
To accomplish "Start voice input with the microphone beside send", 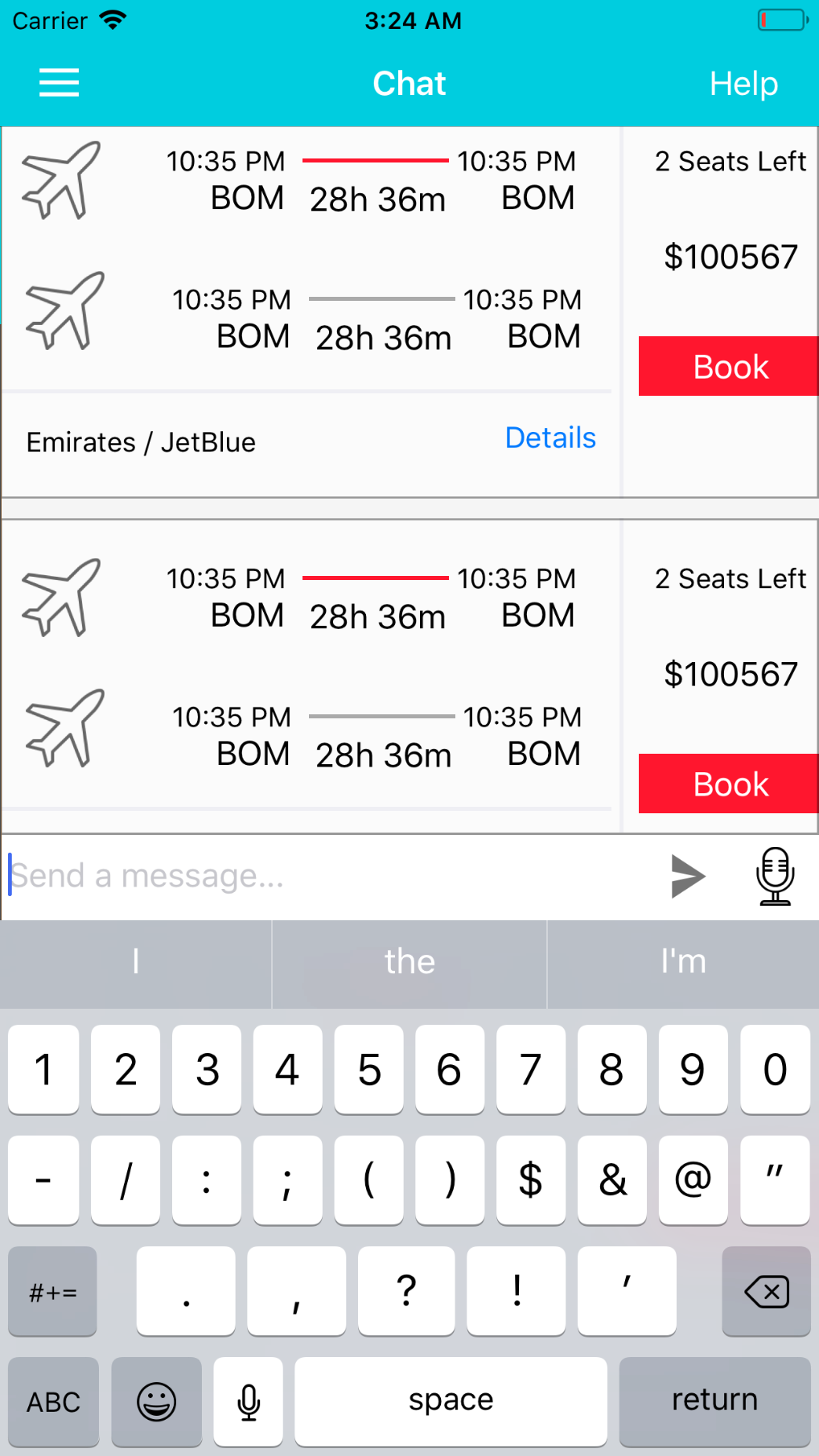I will click(x=775, y=876).
